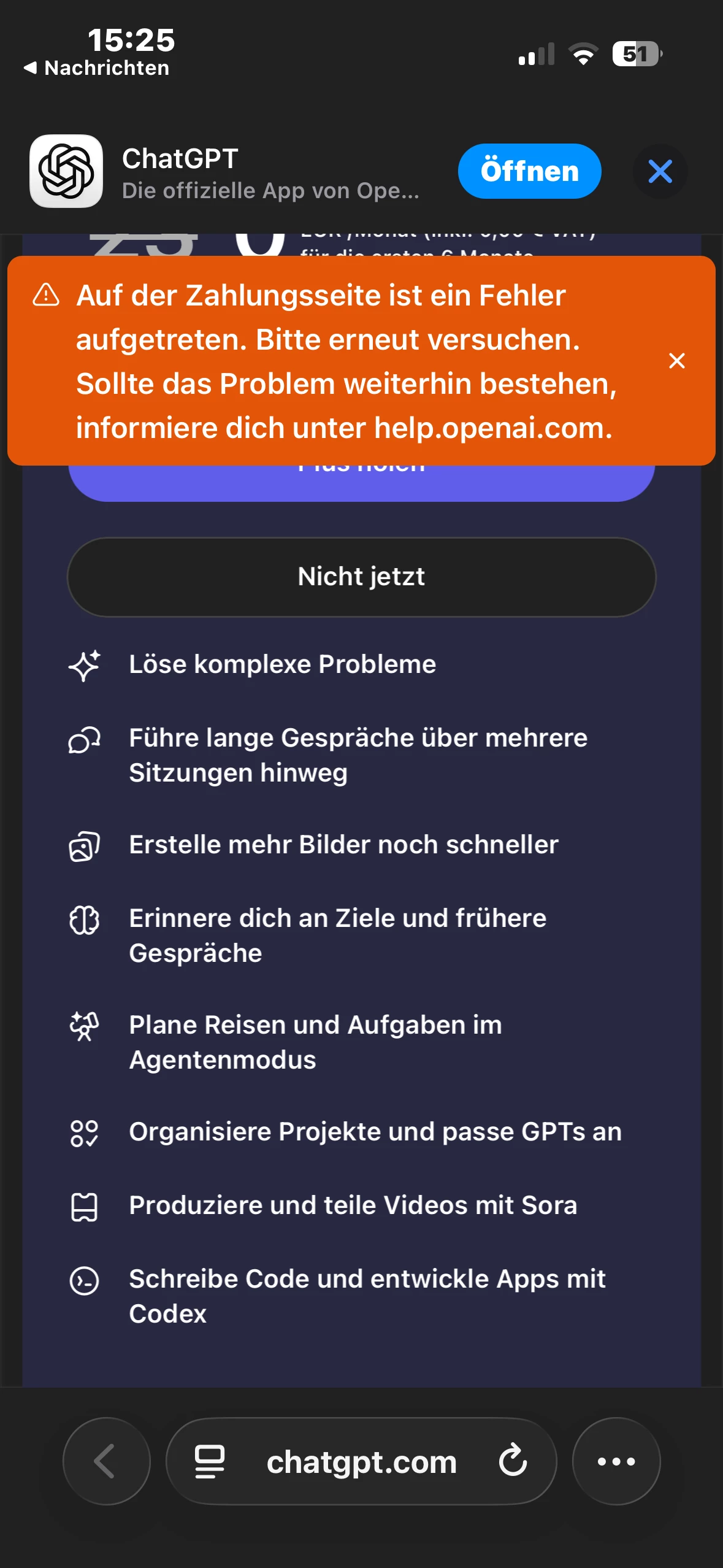Screen dimensions: 723x1568
Task: Go back to the previous page
Action: click(106, 1461)
